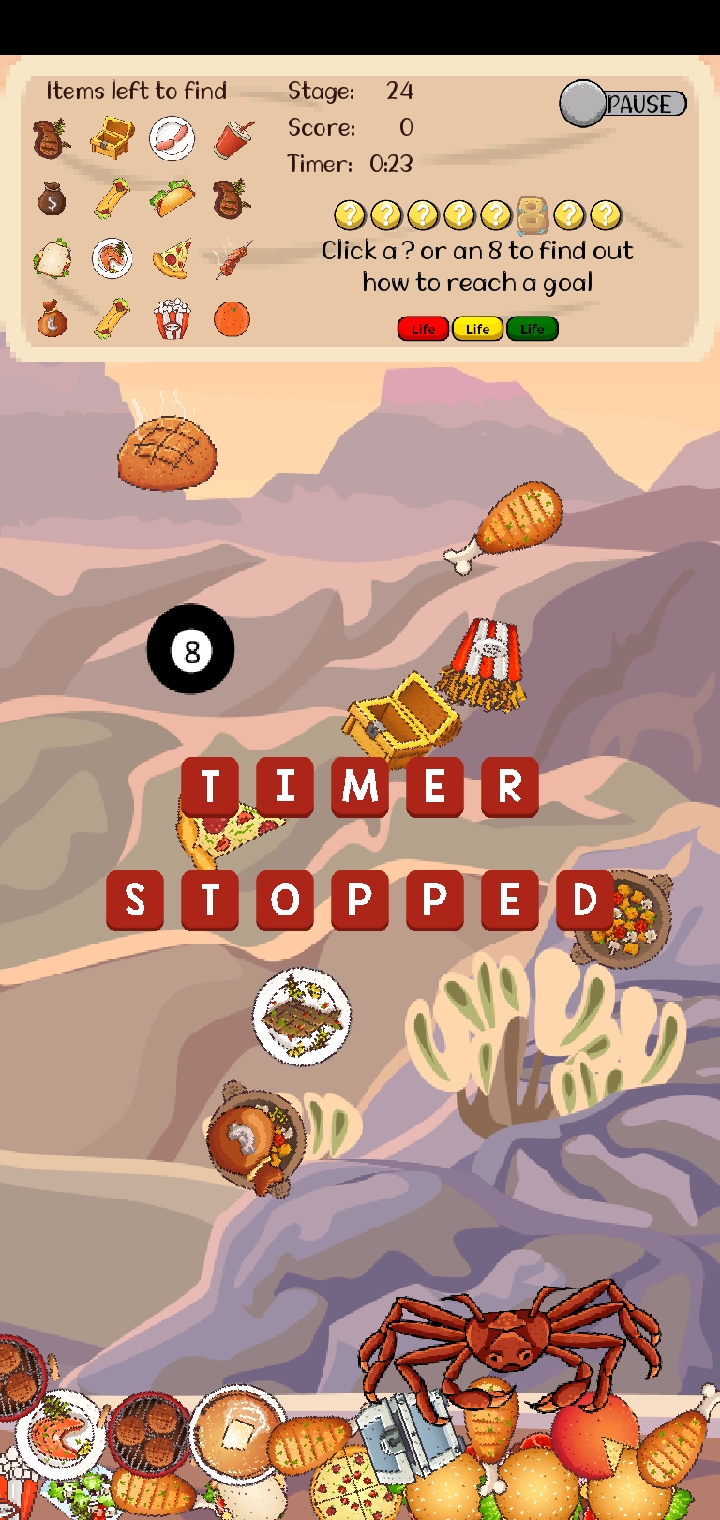Collect the open treasure chest
Screen dimensions: 720x1520
coord(400,718)
